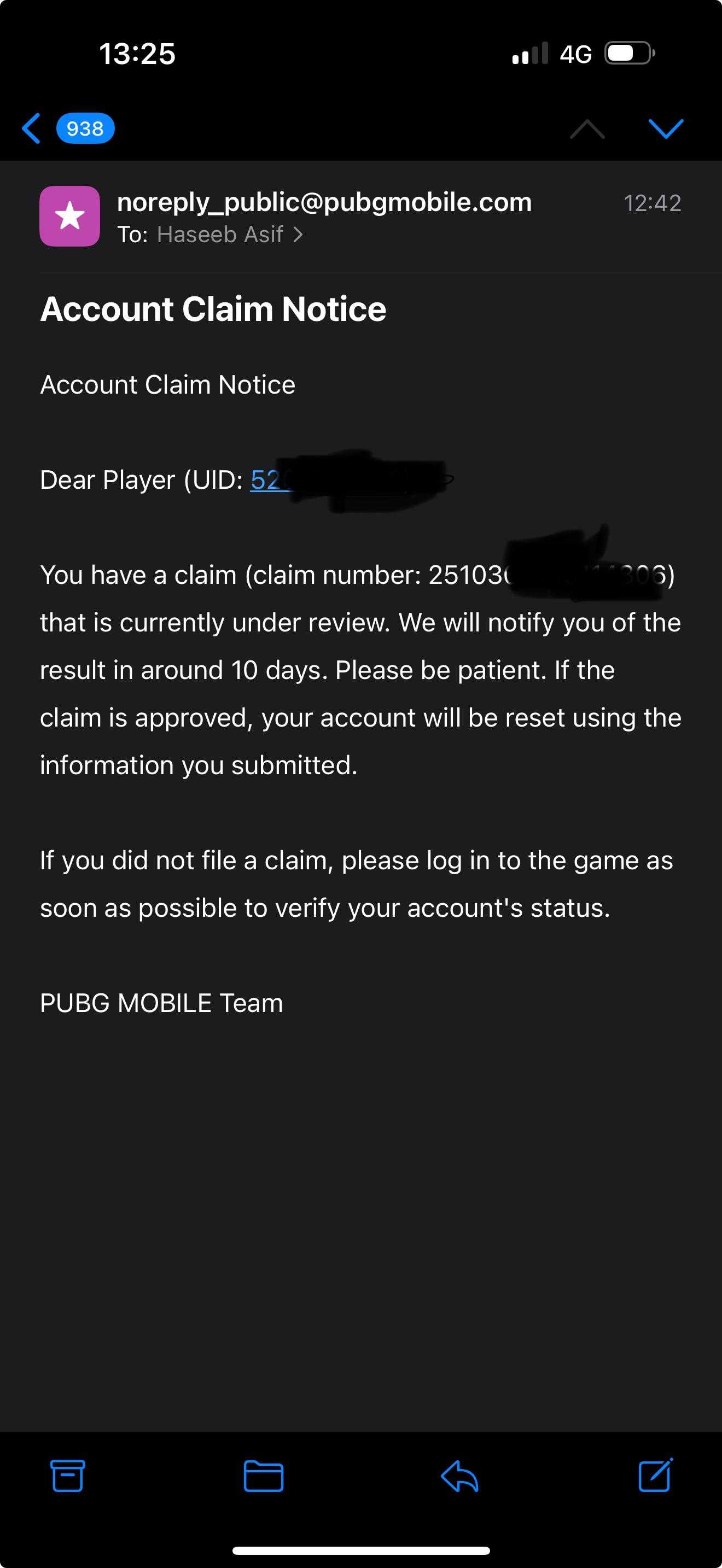Open the underlined UID number link

[268, 480]
